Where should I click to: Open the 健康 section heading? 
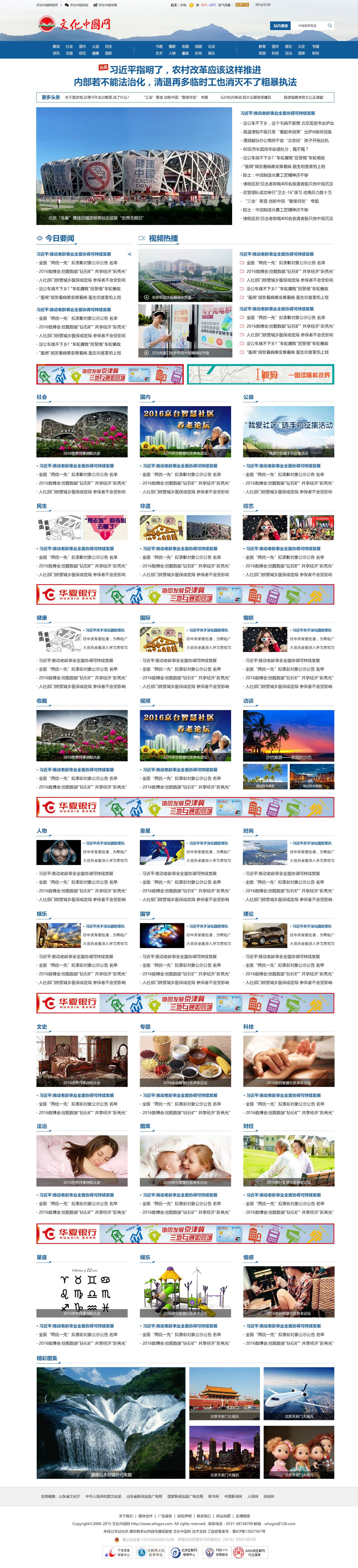point(41,618)
